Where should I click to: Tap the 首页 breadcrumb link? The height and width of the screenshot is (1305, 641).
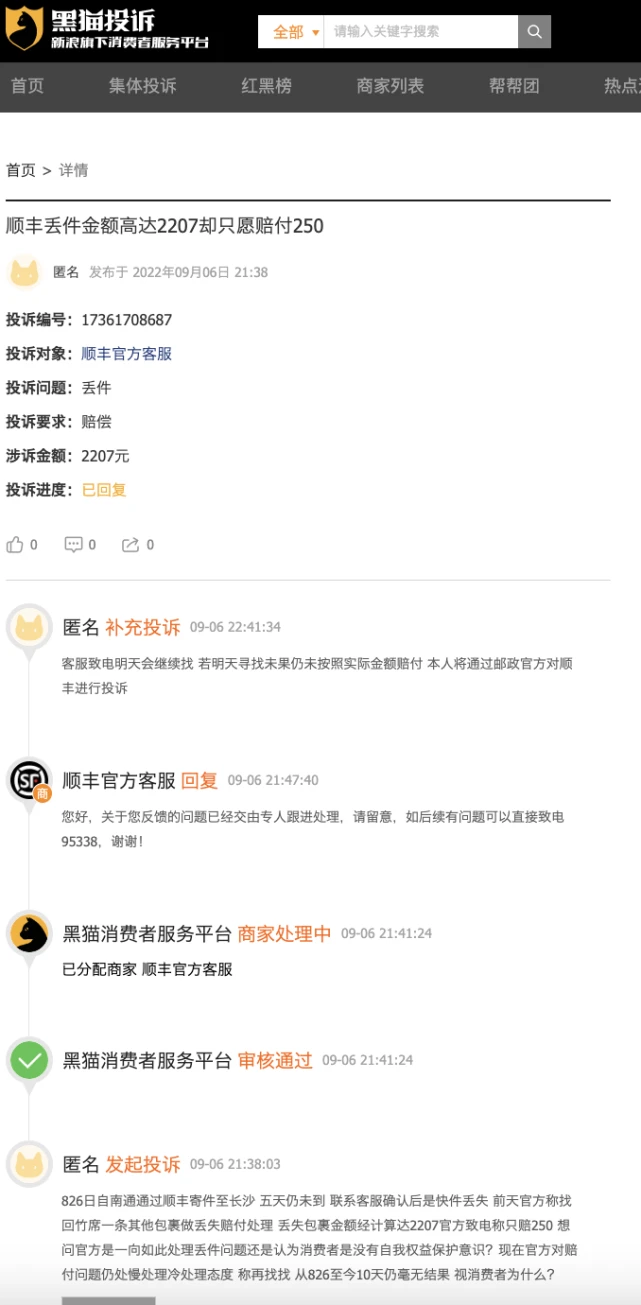(20, 170)
